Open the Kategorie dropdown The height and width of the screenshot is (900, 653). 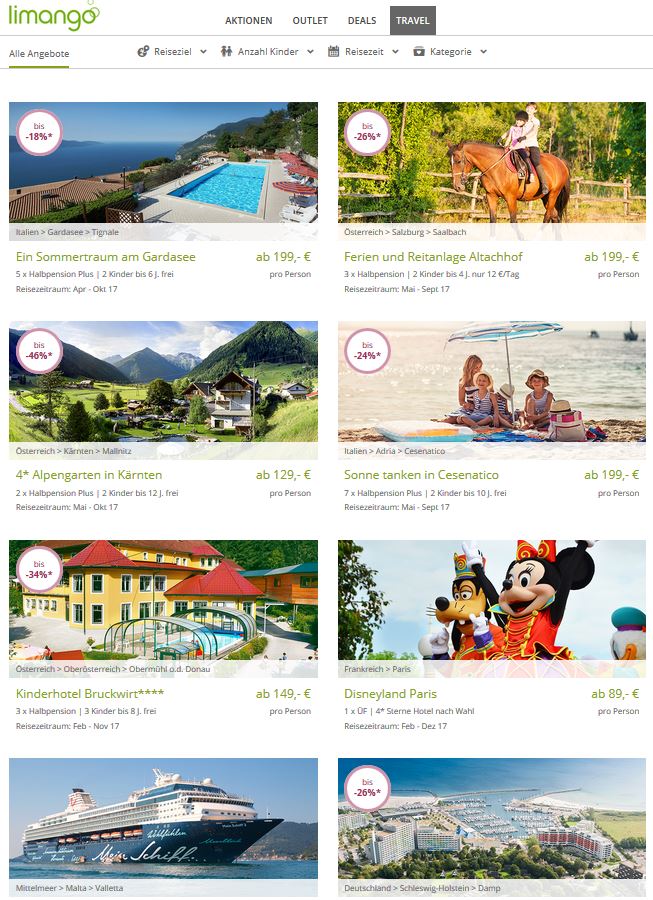tap(450, 51)
